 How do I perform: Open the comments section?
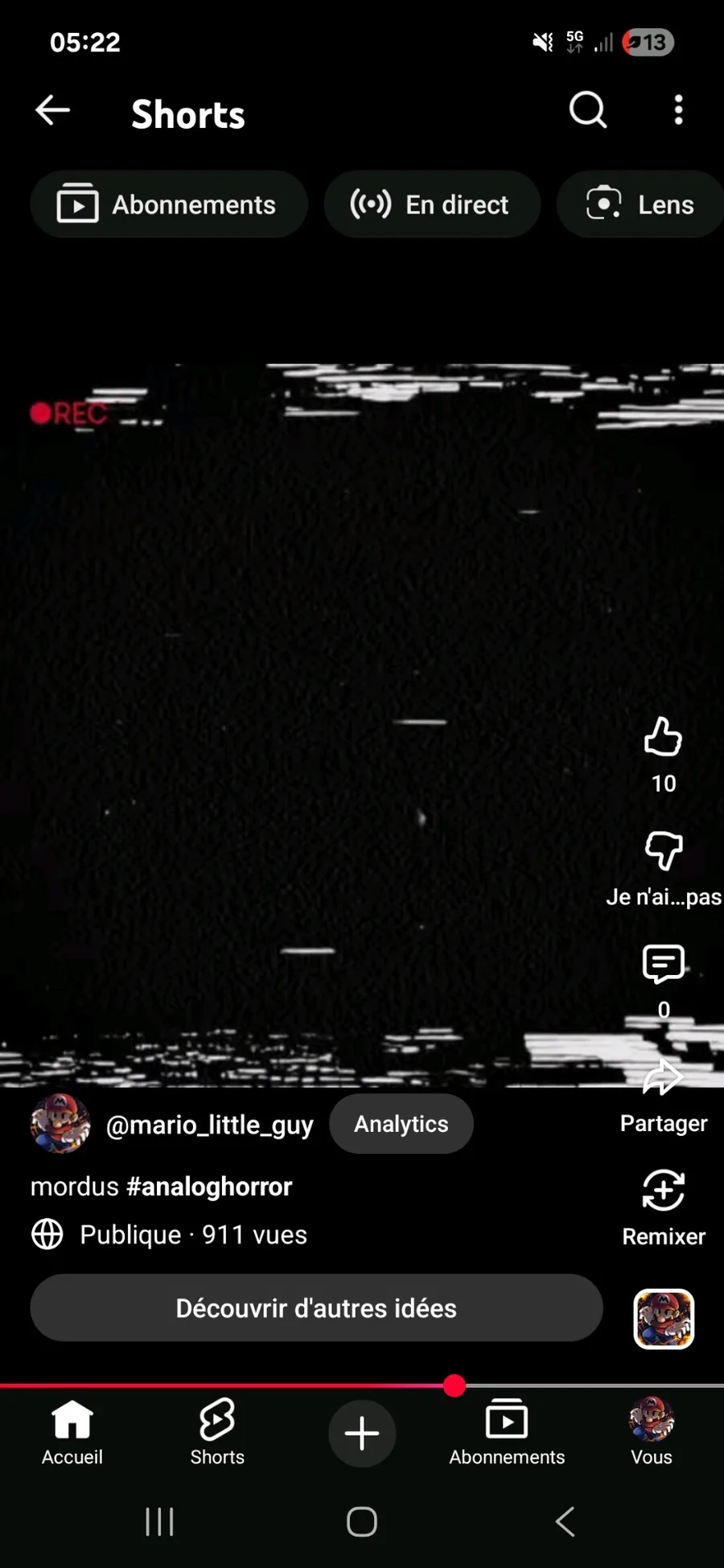click(663, 964)
